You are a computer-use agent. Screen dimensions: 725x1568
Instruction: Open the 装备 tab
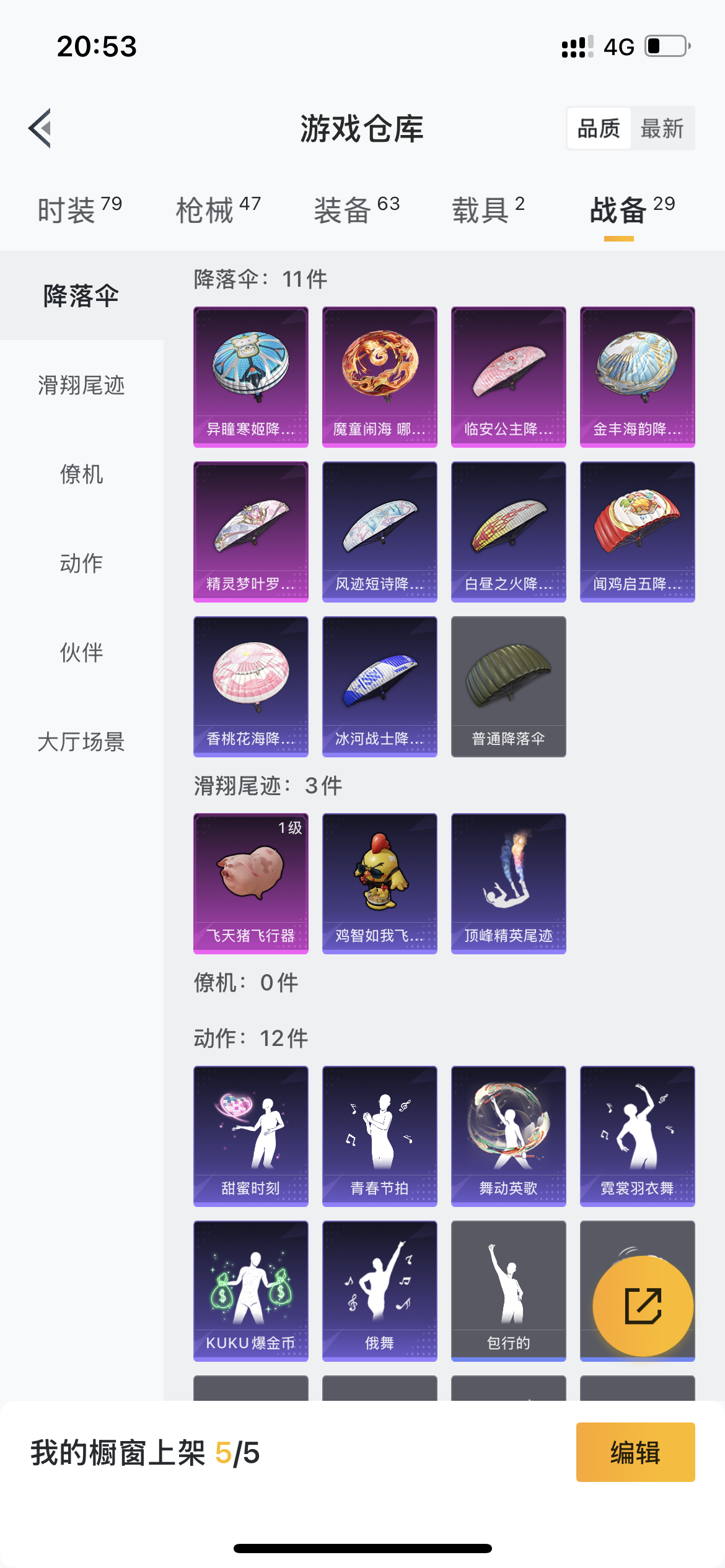[x=356, y=210]
